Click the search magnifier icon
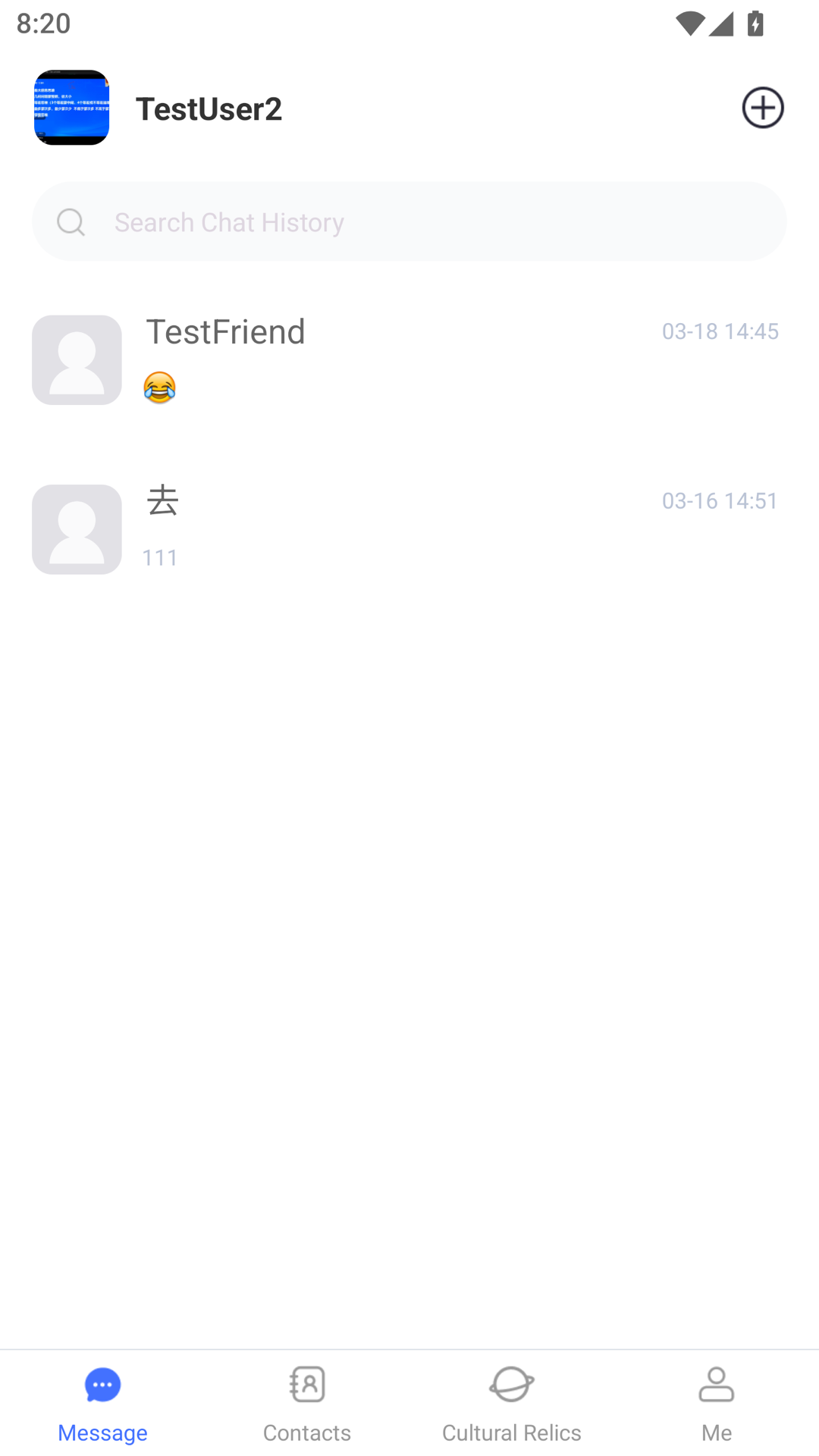Image resolution: width=819 pixels, height=1456 pixels. pyautogui.click(x=71, y=221)
